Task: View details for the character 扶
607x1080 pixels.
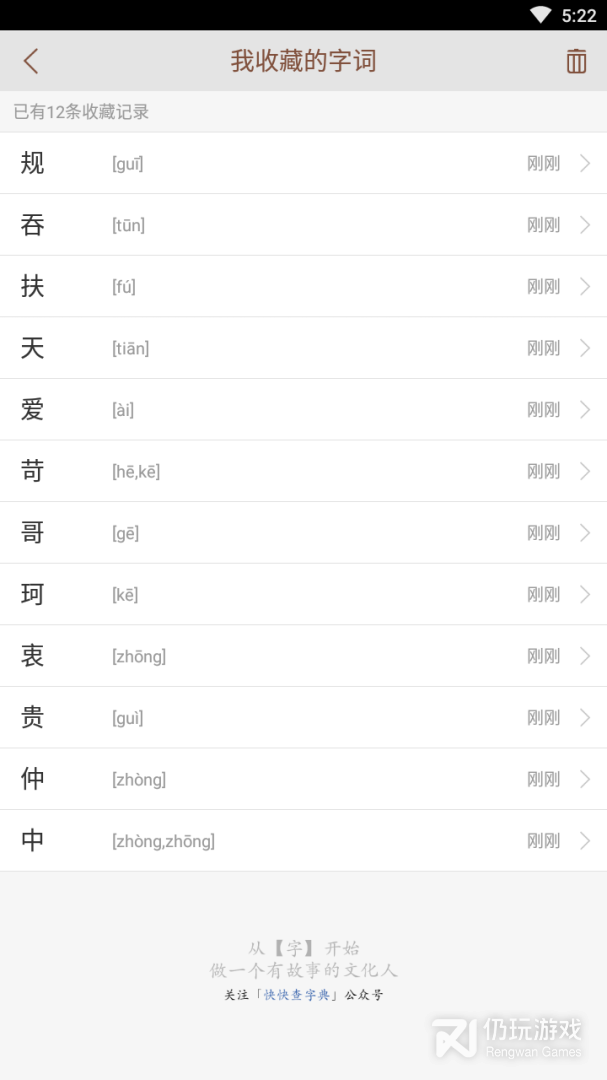Action: point(303,287)
